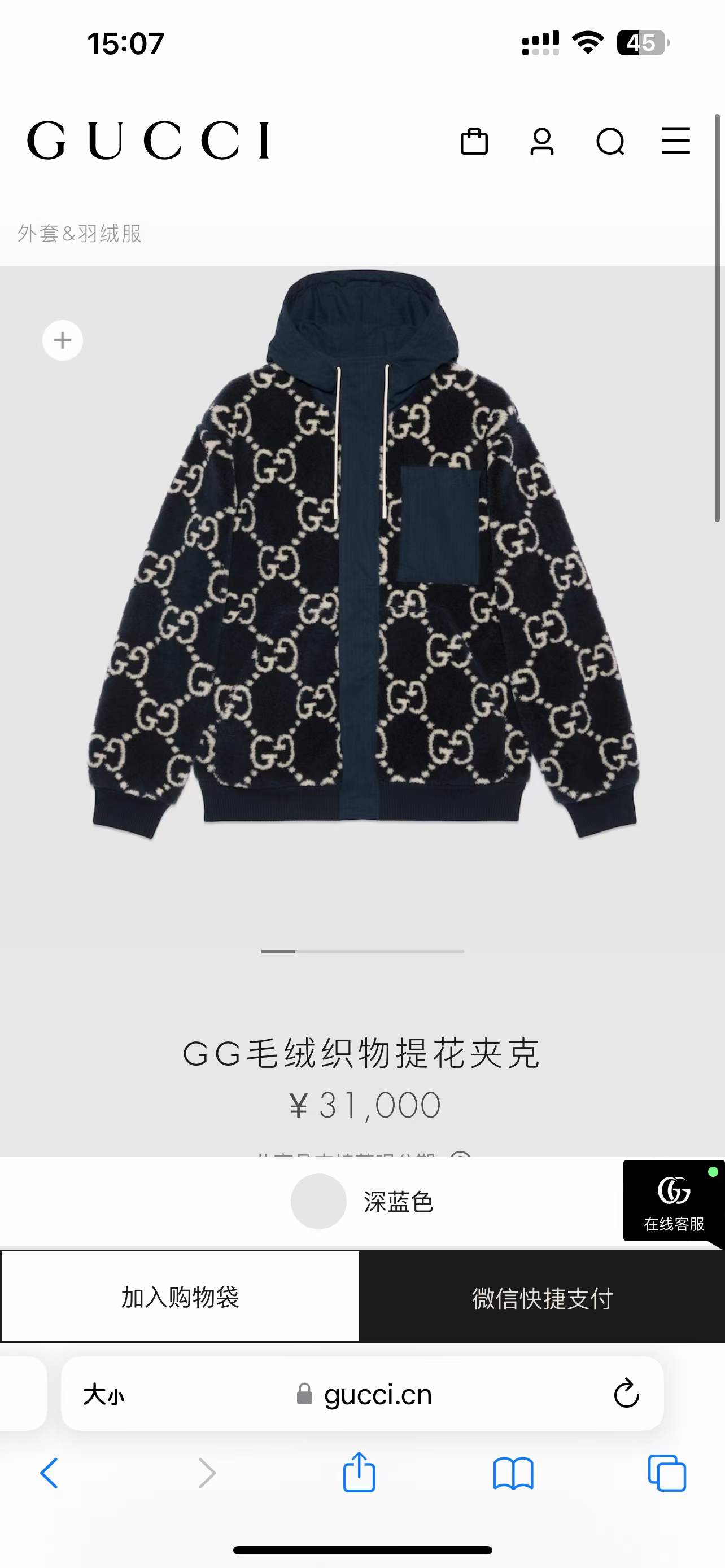Open the jacket product image
Image resolution: width=725 pixels, height=1568 pixels.
tap(363, 555)
